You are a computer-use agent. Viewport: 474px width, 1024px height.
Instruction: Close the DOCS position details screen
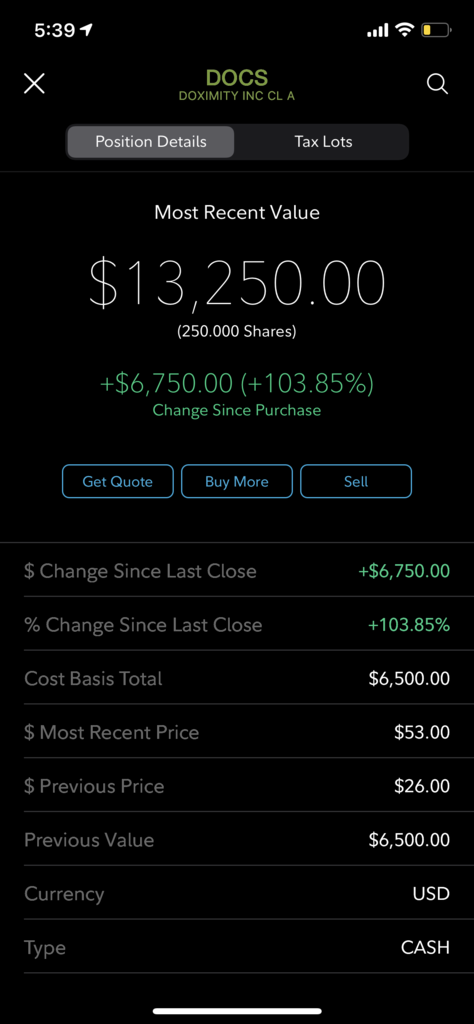click(34, 84)
